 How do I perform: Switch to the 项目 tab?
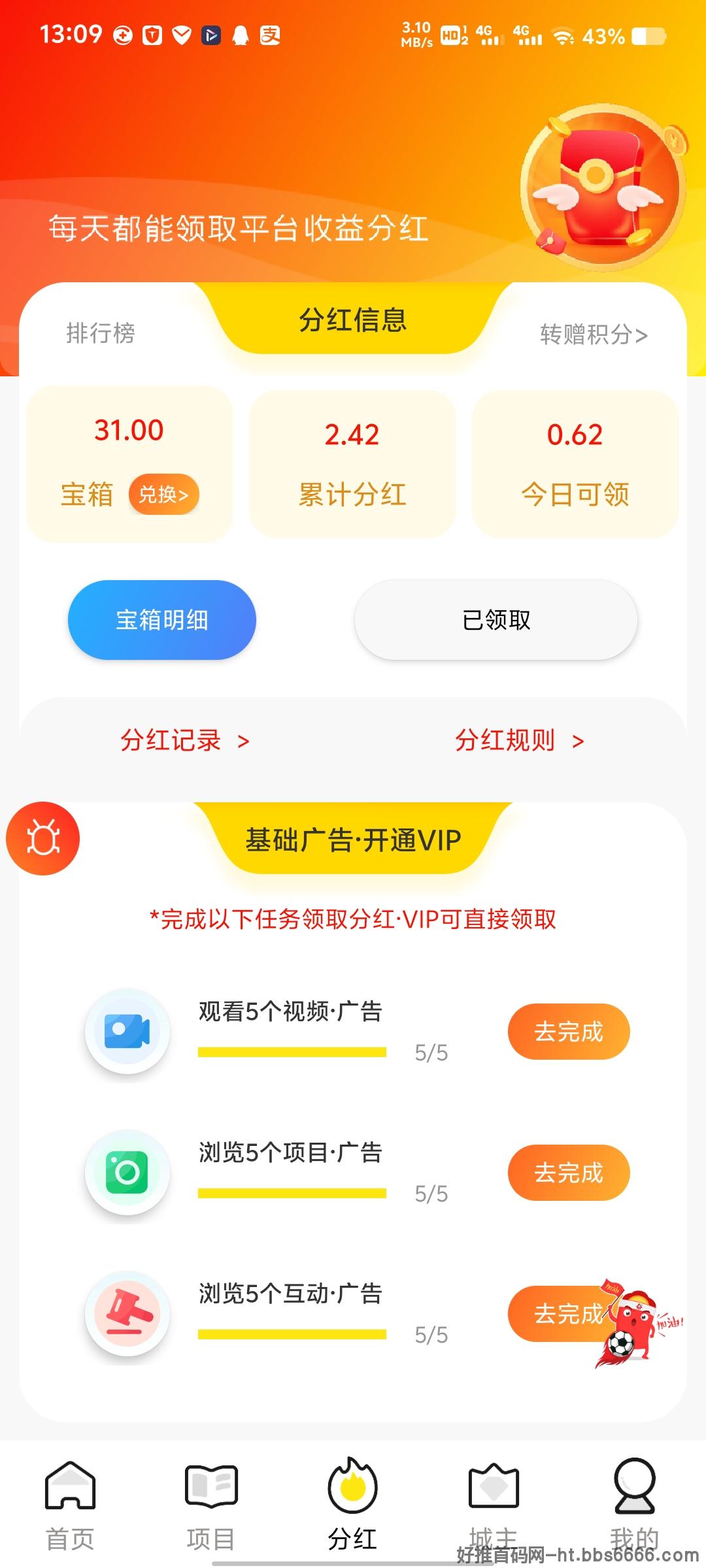click(x=211, y=1503)
